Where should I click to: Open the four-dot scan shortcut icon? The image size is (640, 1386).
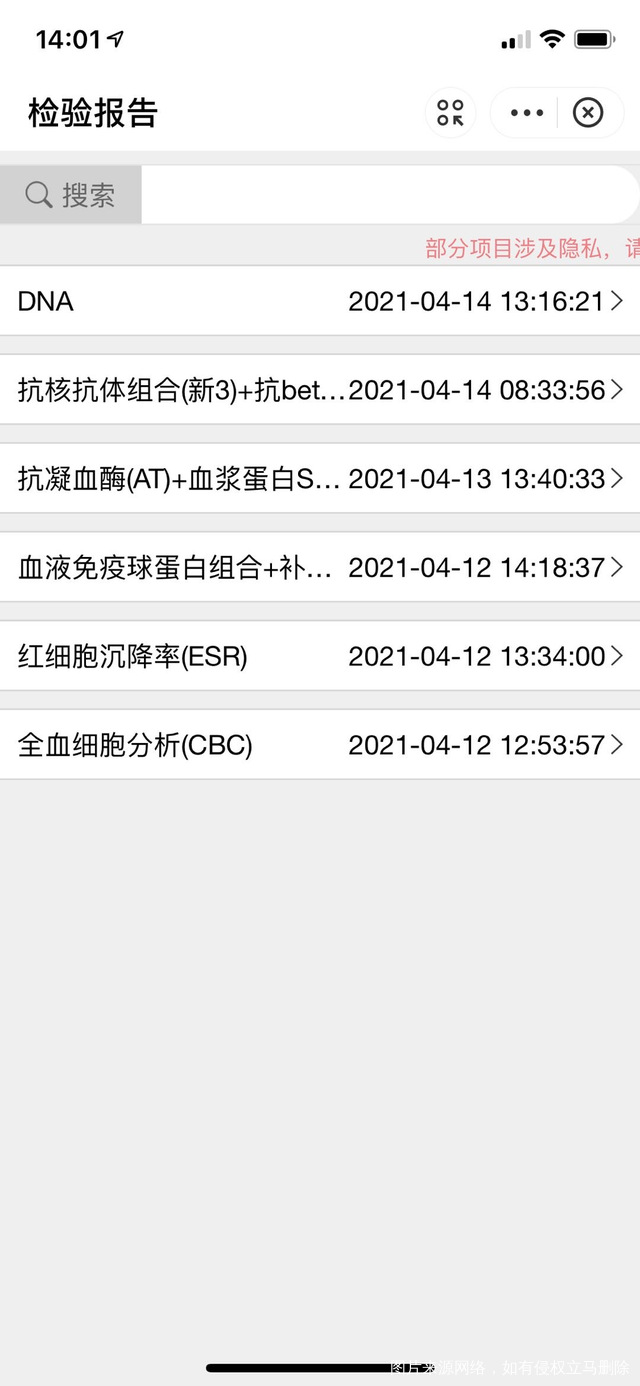pos(451,113)
